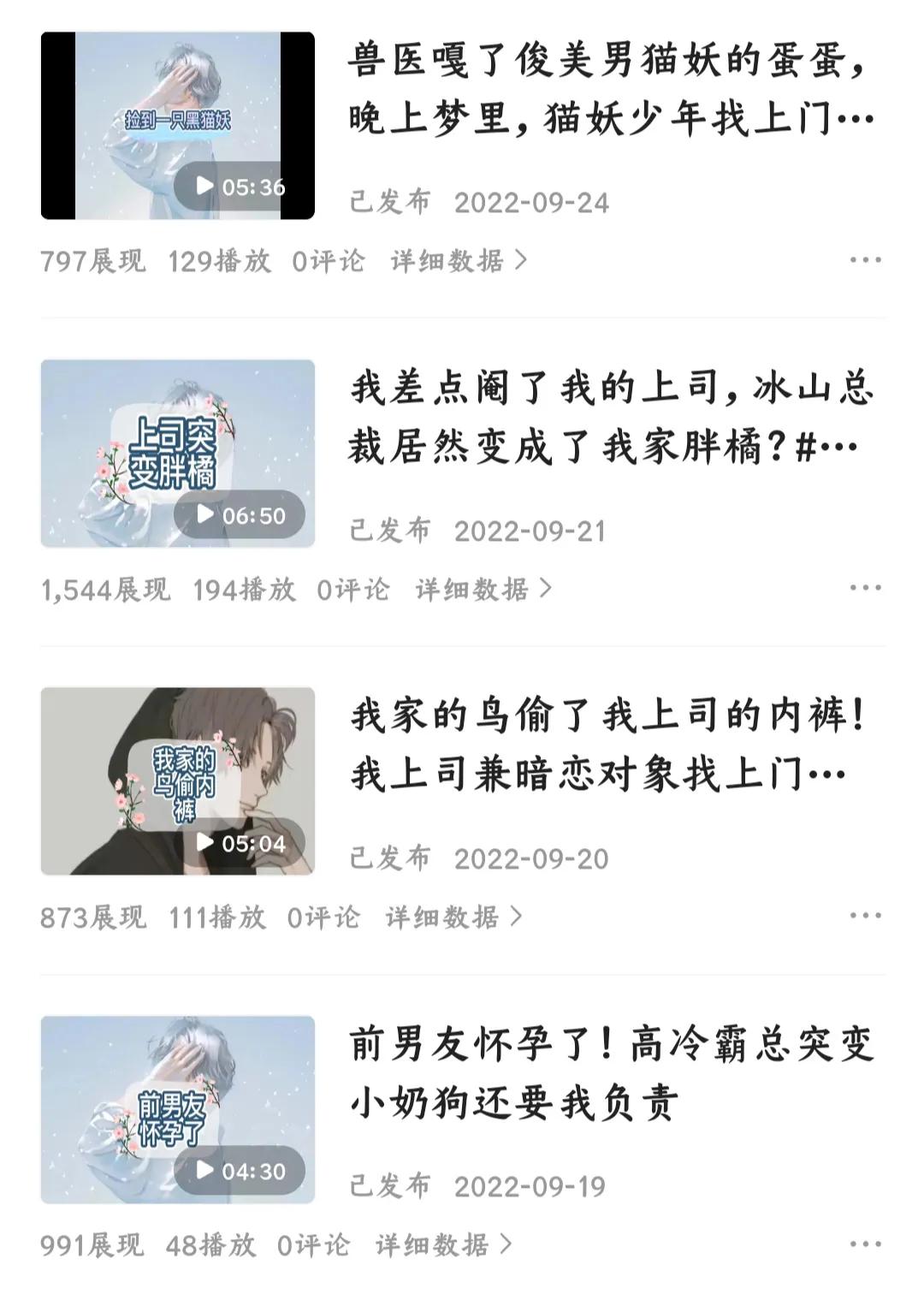Open the ellipsis menu for the first video
This screenshot has height=1300, width=924.
click(x=866, y=258)
